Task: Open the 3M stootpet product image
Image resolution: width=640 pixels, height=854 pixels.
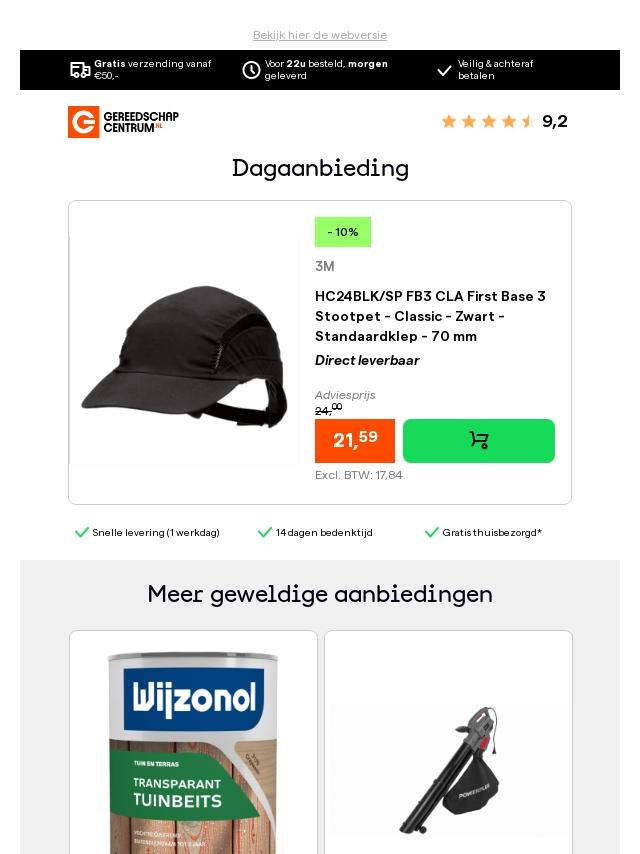Action: (185, 352)
